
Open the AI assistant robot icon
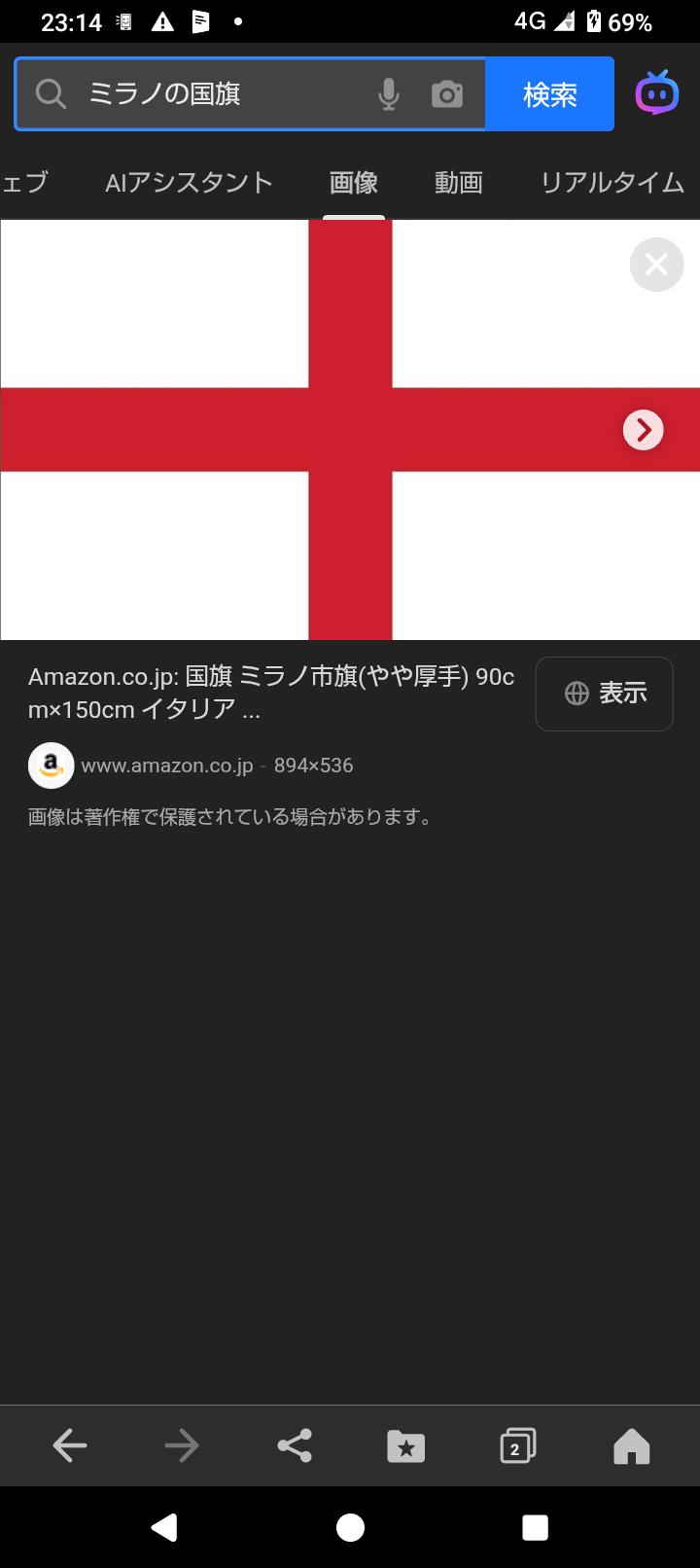coord(656,93)
